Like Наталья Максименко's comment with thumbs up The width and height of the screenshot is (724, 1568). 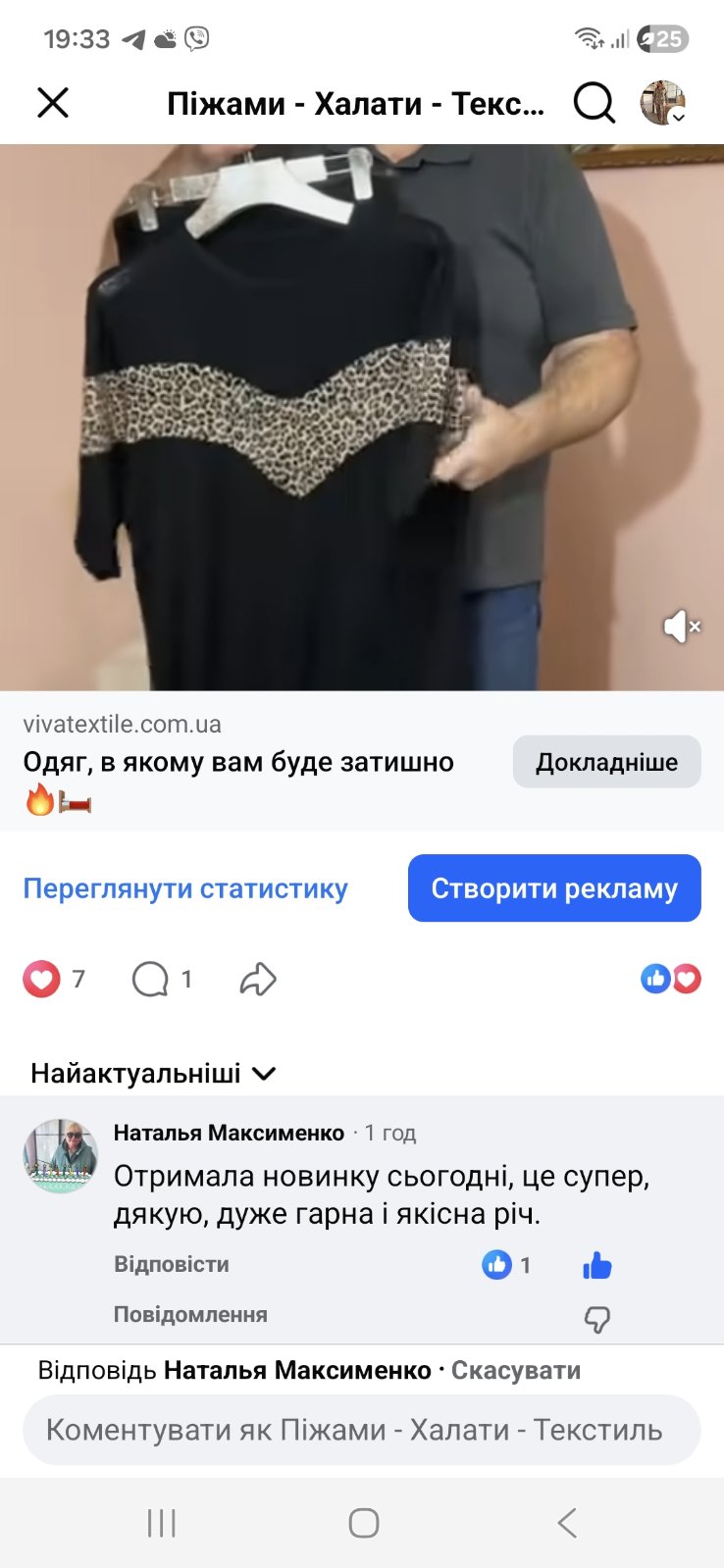click(596, 1266)
